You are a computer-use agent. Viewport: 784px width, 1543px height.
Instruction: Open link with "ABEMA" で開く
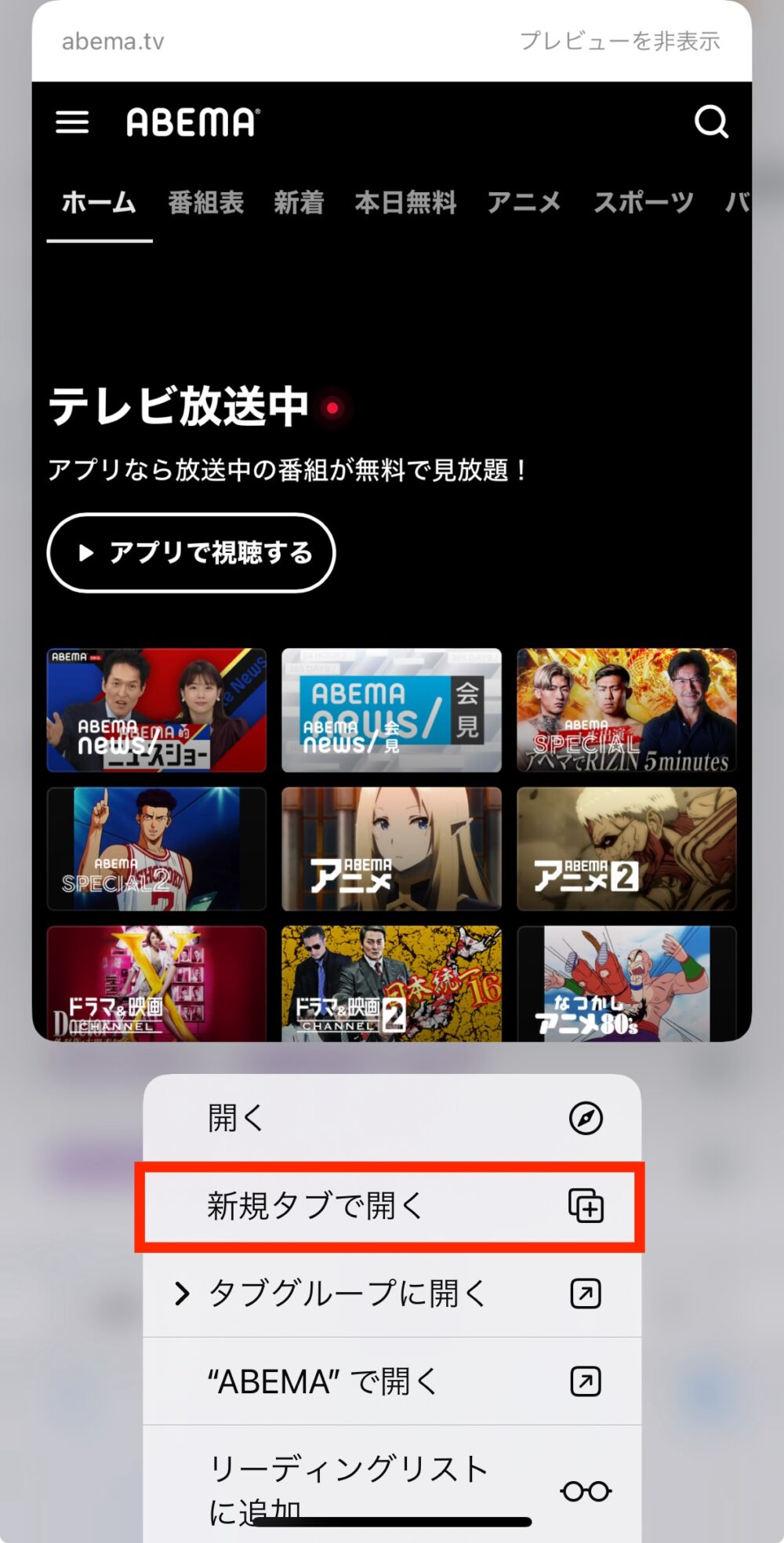point(392,1381)
